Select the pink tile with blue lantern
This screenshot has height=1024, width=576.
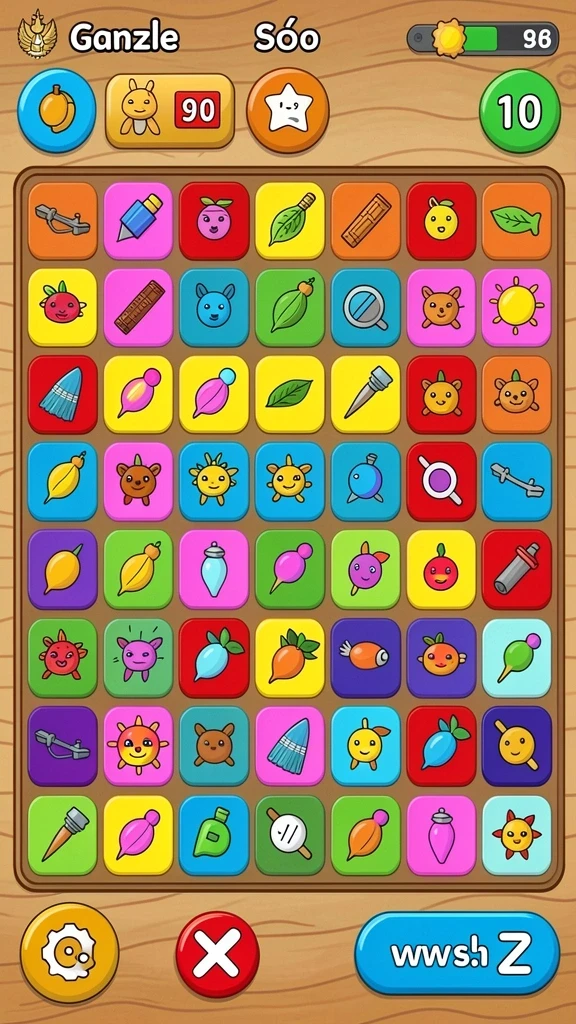[x=214, y=569]
